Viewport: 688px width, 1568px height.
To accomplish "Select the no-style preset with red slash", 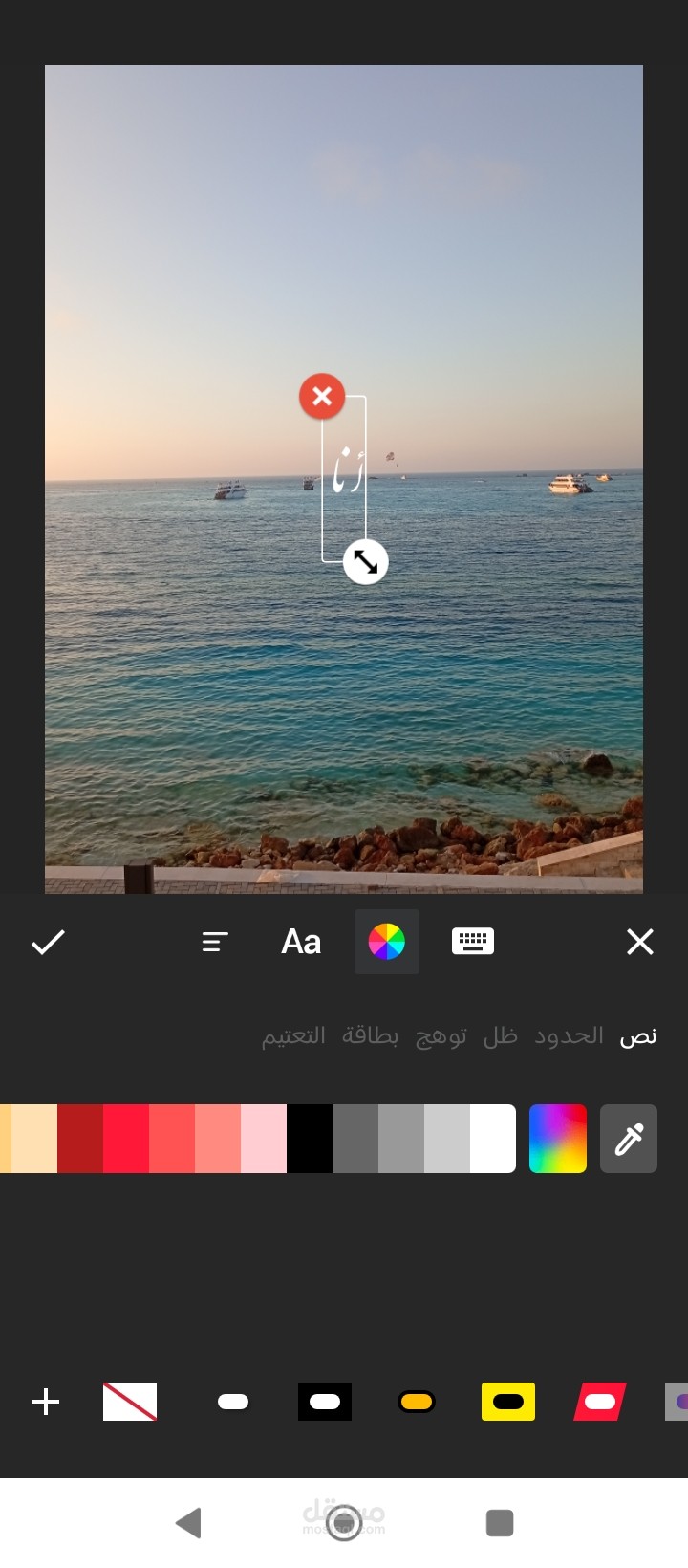I will point(130,1402).
